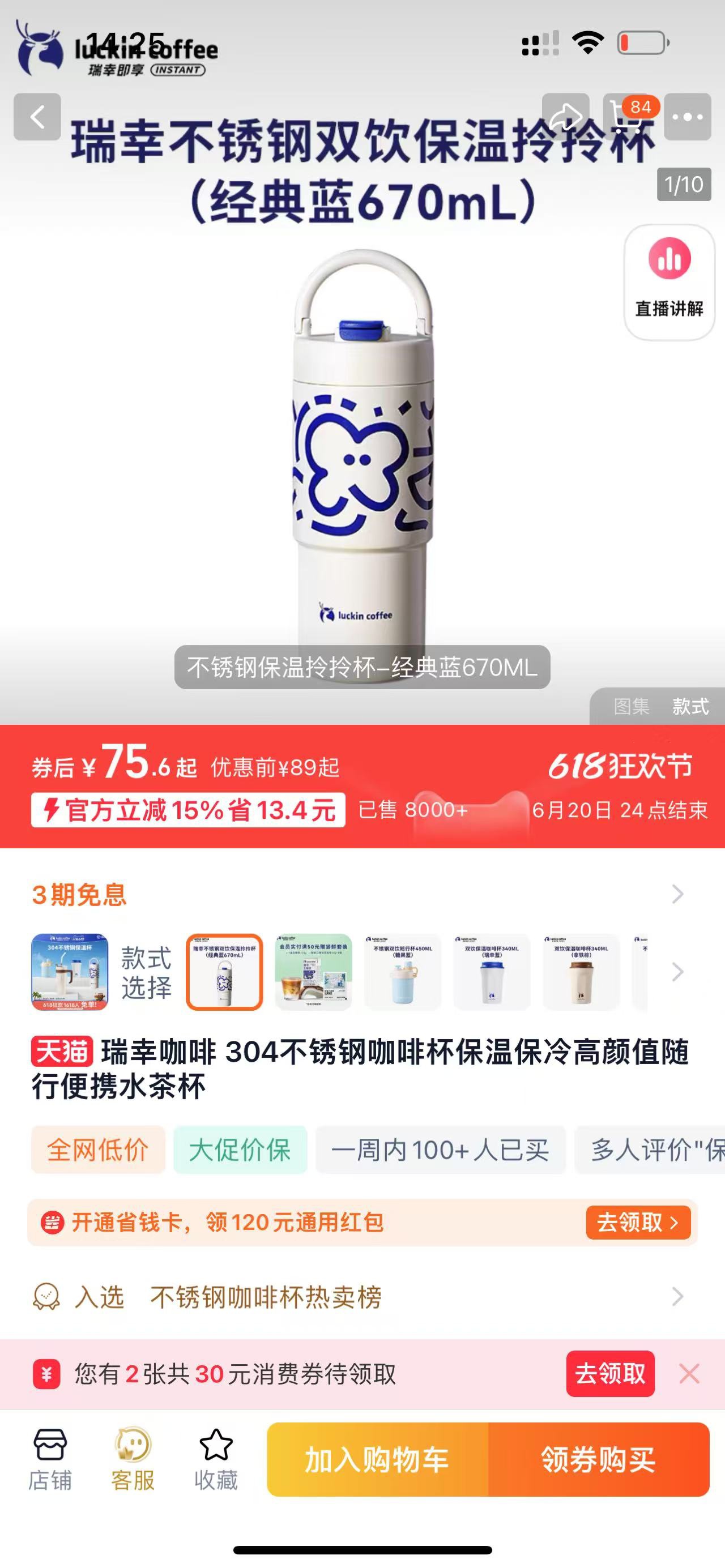Select the 糖果蓝 450ML cup style
This screenshot has width=725, height=1568.
402,972
